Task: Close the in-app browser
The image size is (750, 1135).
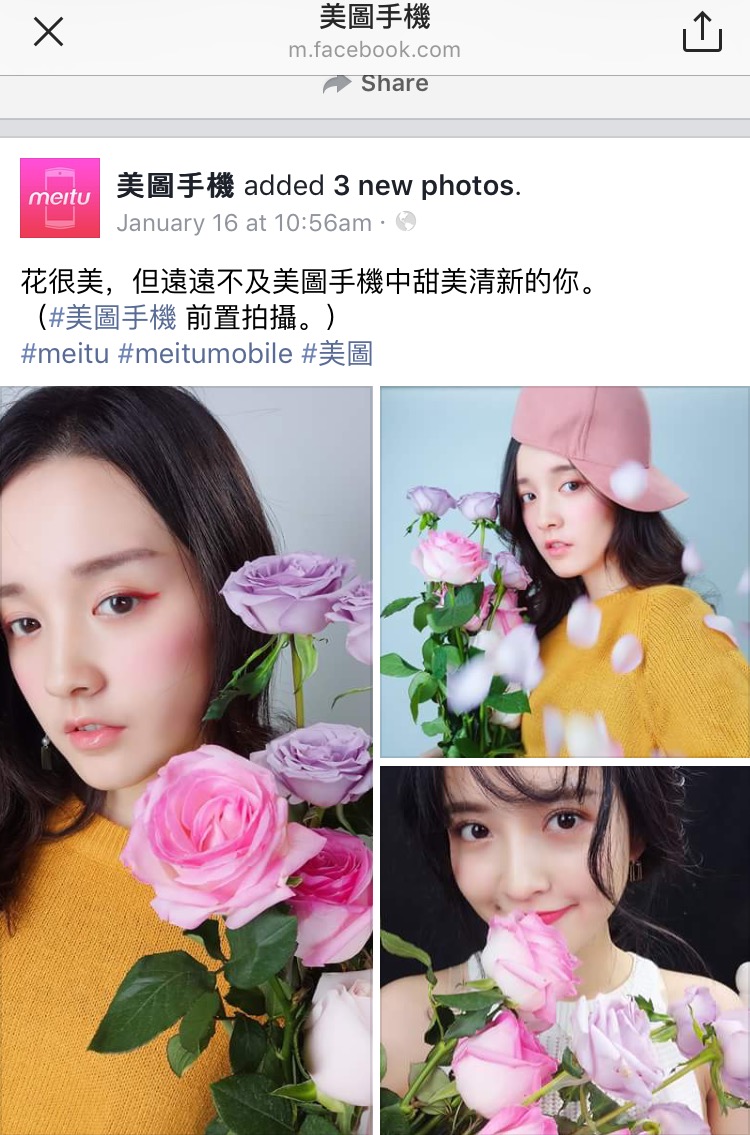Action: (48, 32)
